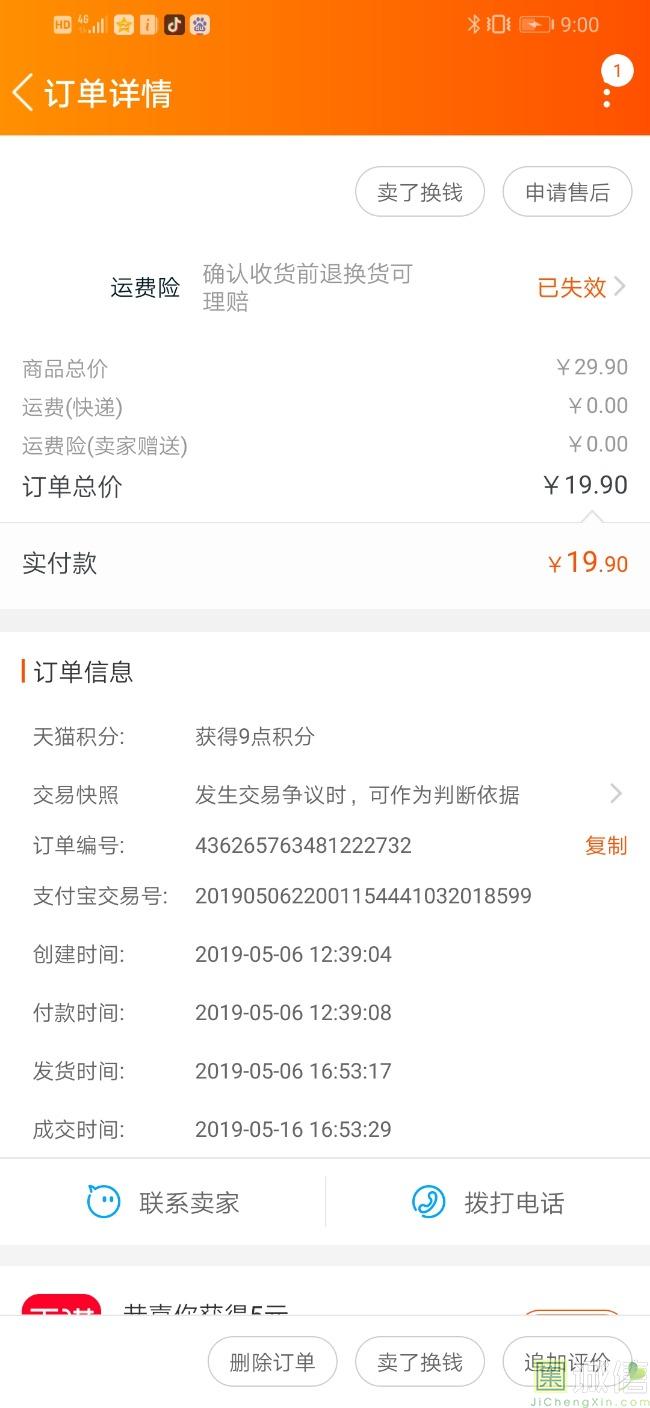Call the seller using 拨打电话

click(488, 1202)
